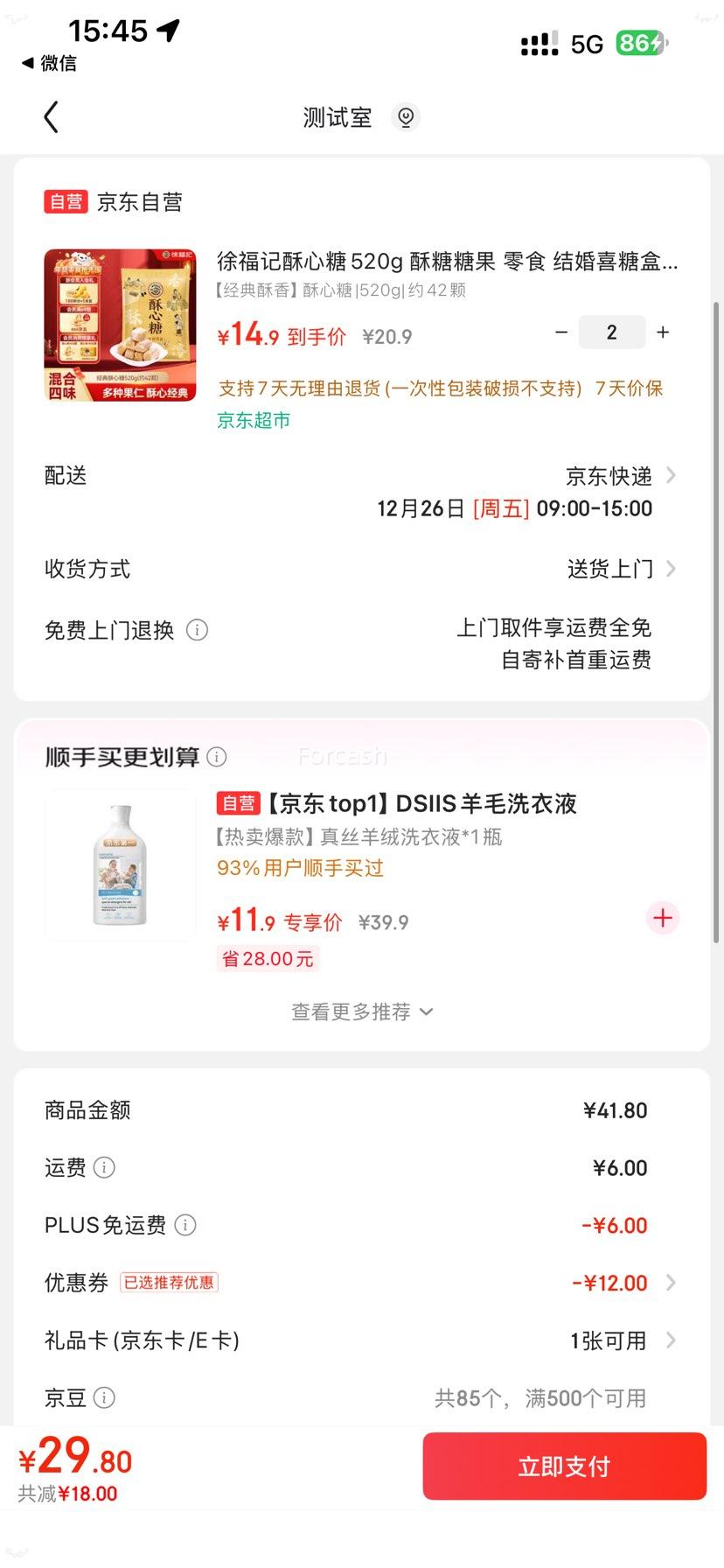Add DSIIS 羊毛洗衣液 with the red plus button

[x=662, y=918]
